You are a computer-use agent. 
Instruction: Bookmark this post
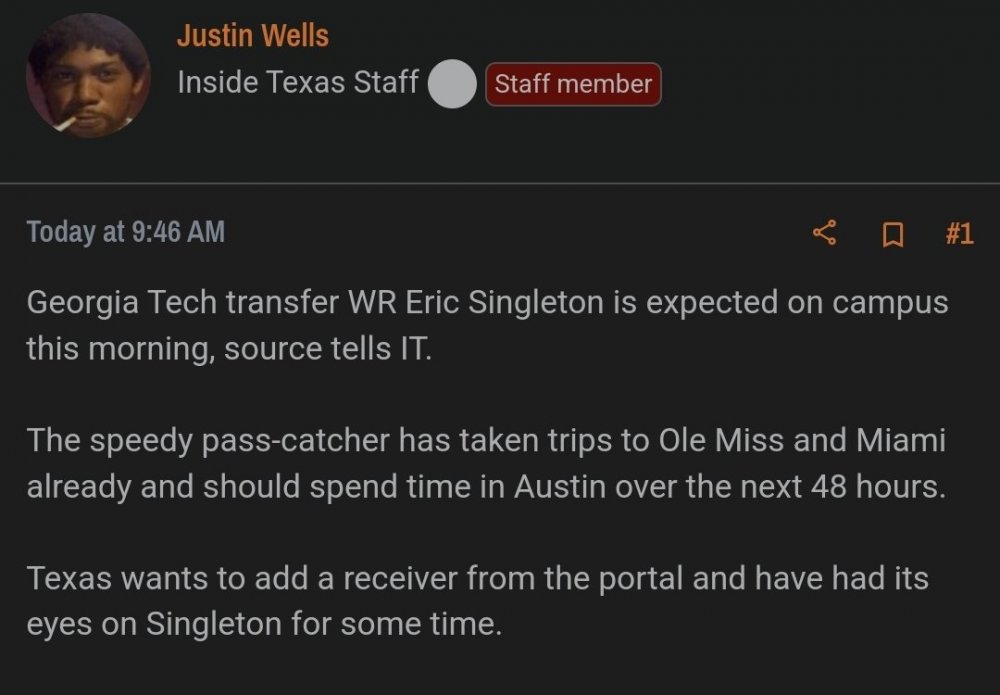click(x=892, y=234)
